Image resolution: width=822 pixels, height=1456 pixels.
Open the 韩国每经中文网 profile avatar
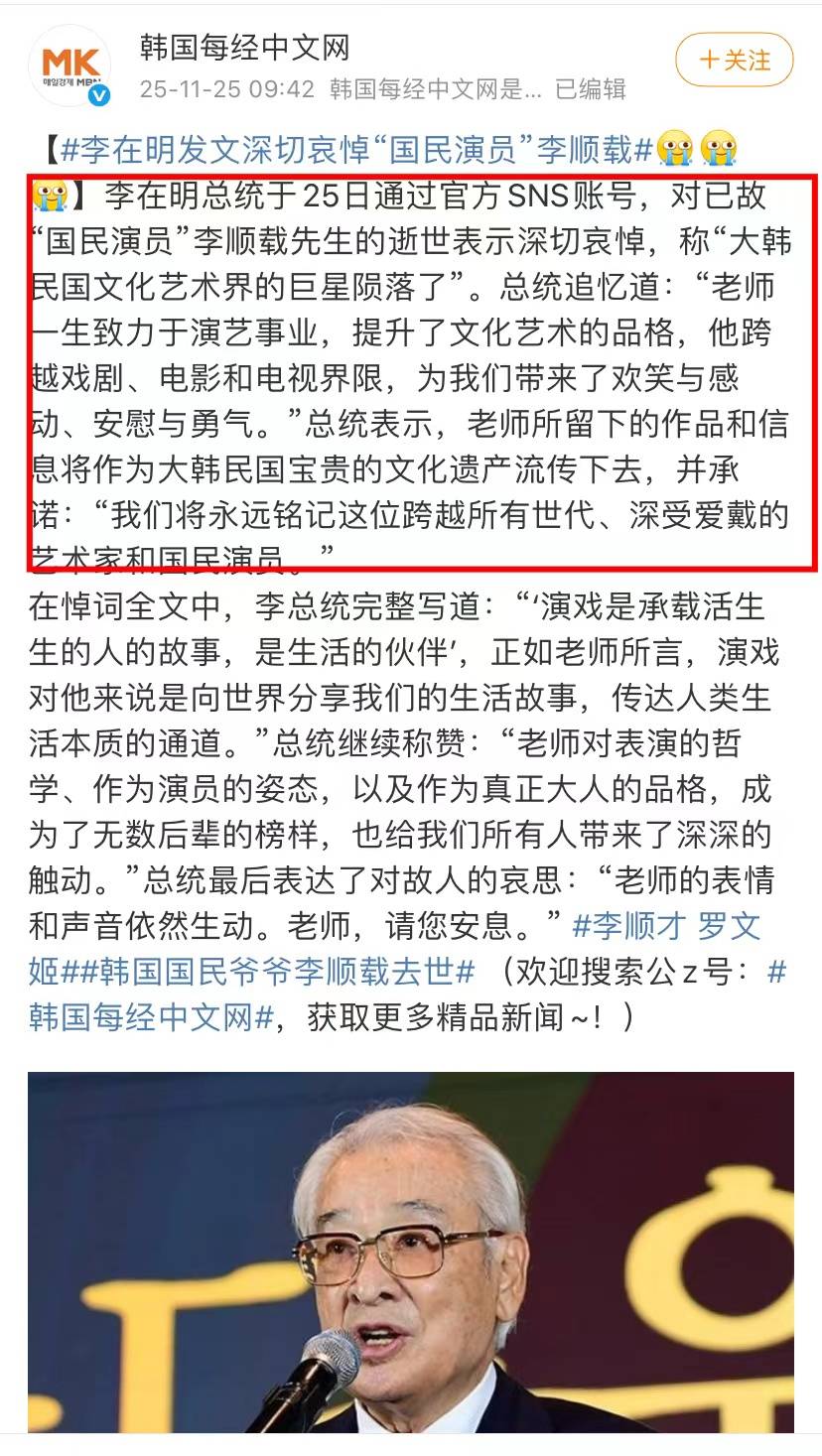tap(69, 66)
